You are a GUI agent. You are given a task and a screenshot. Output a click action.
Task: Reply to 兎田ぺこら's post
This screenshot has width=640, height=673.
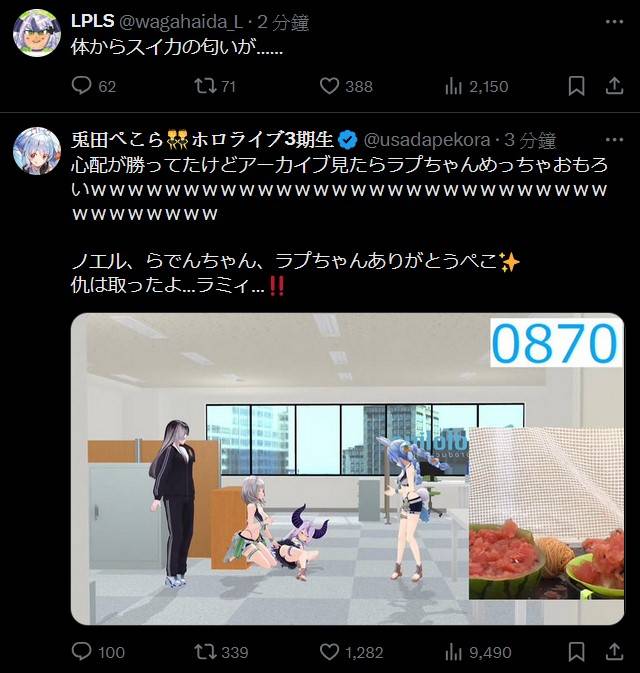[83, 652]
